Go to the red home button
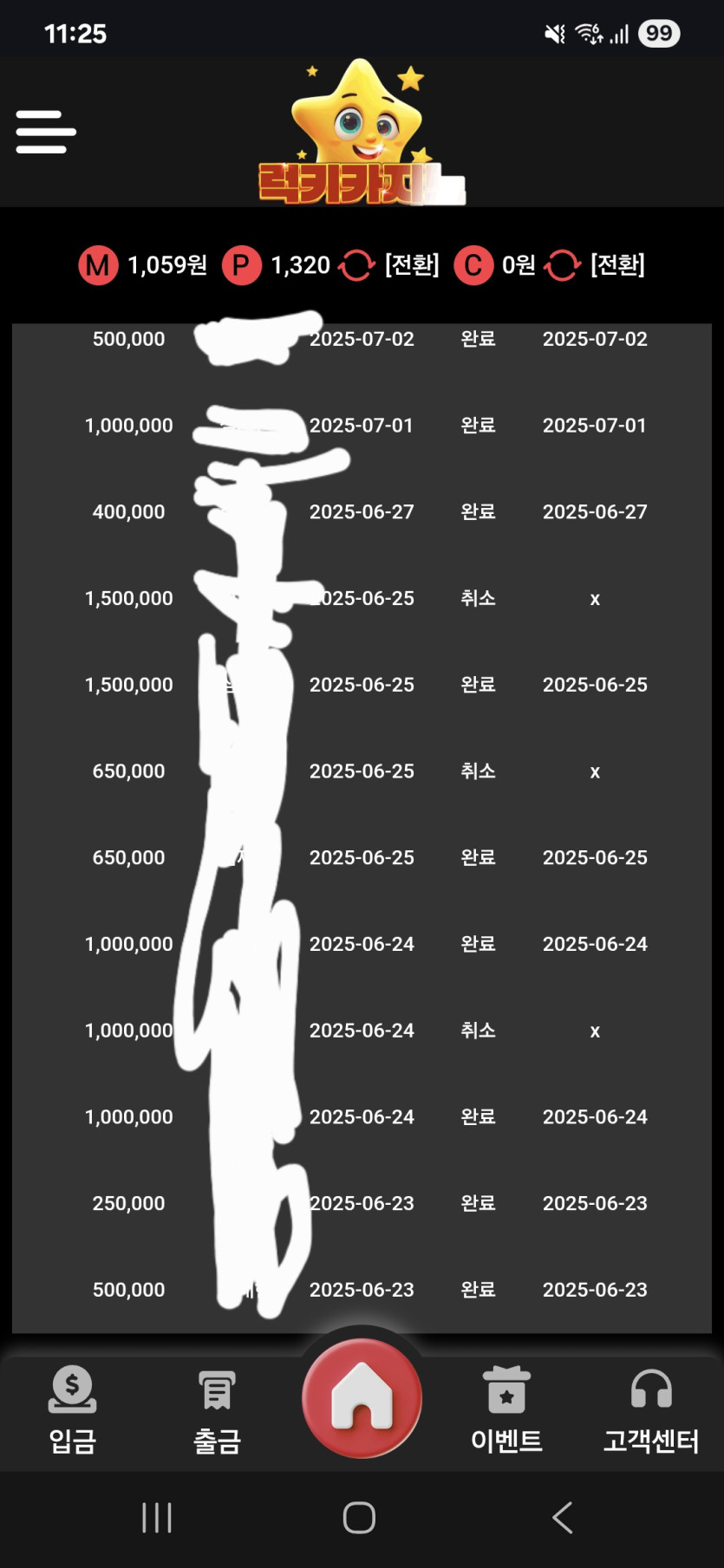The width and height of the screenshot is (724, 1568). (362, 1397)
